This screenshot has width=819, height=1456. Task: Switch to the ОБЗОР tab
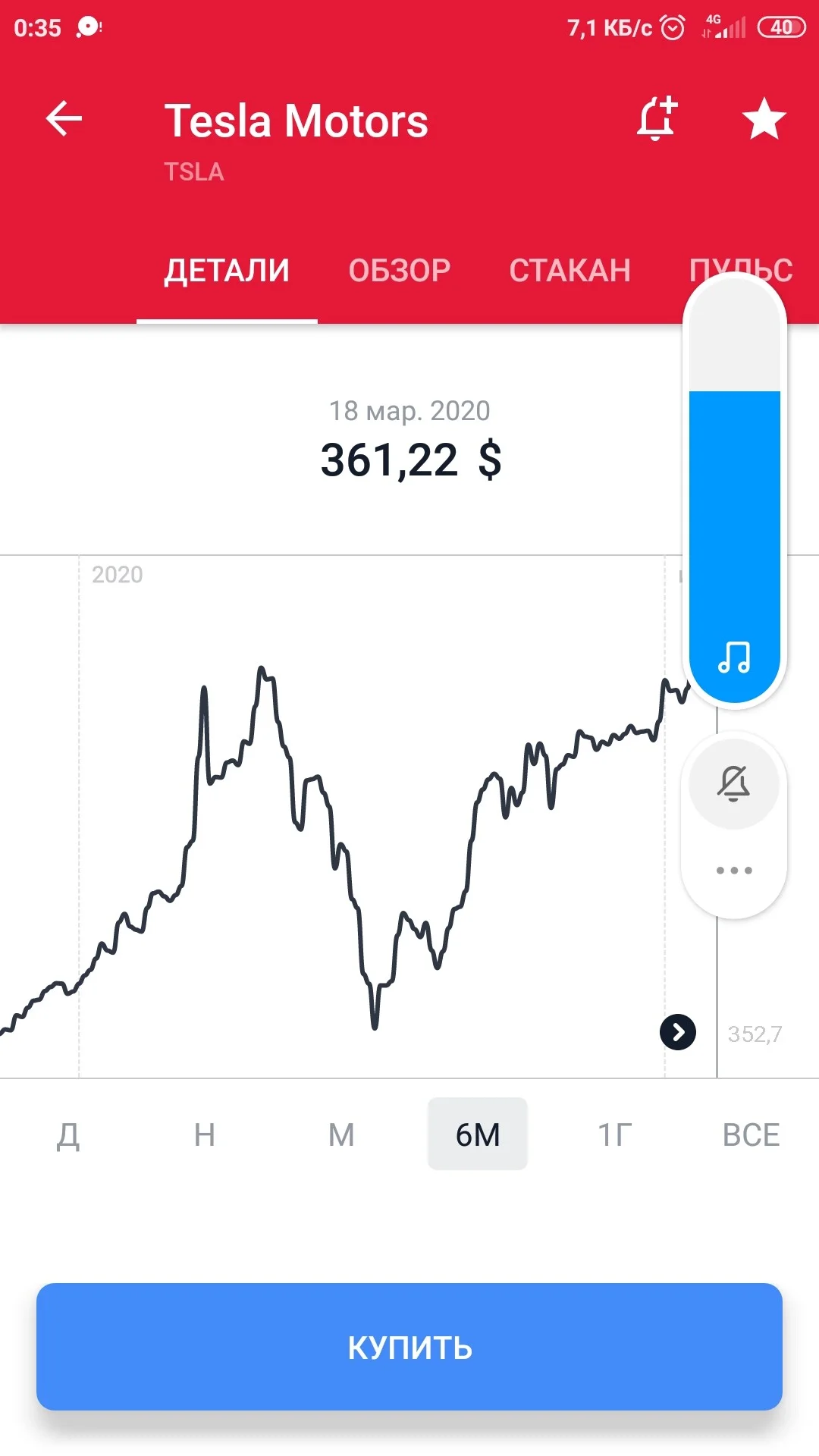(x=400, y=270)
